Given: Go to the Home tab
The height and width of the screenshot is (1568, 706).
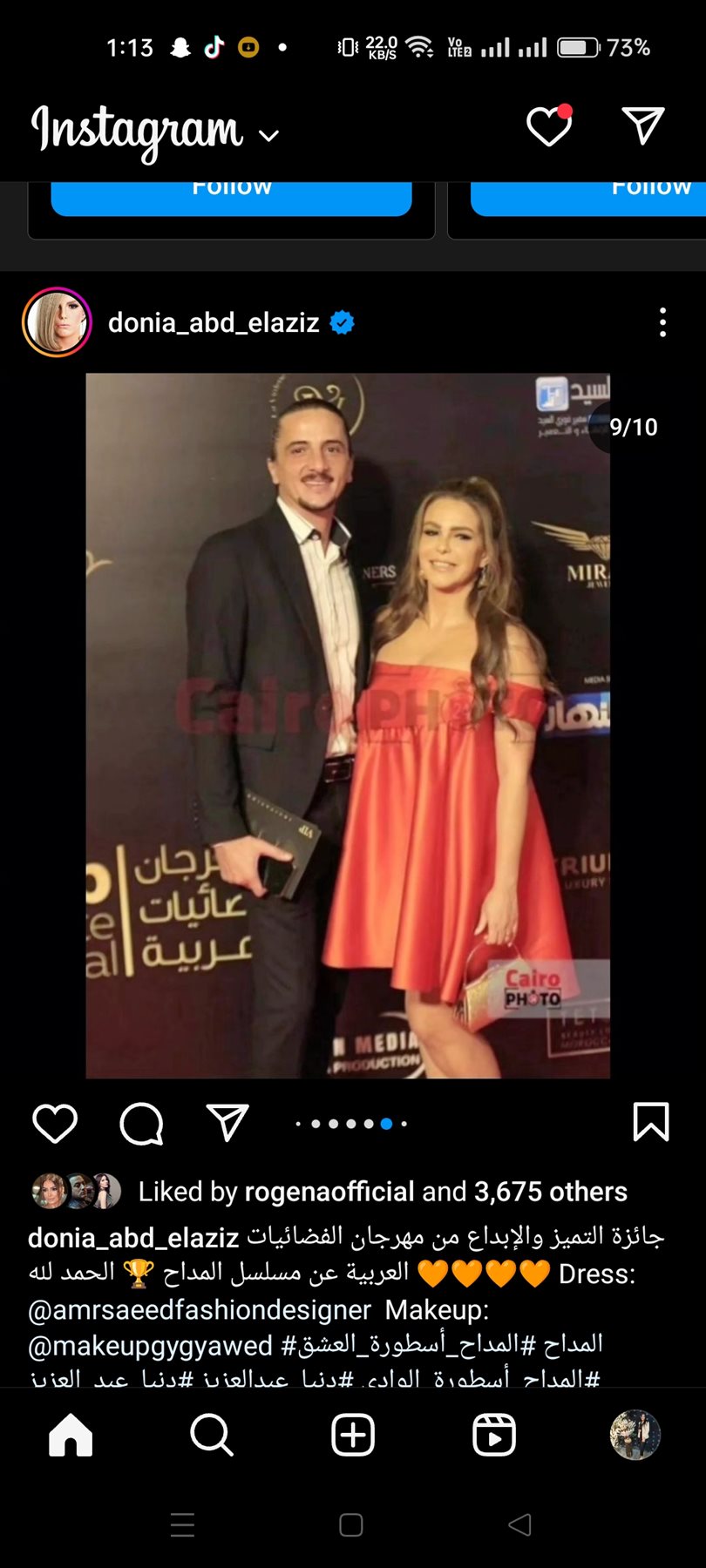Looking at the screenshot, I should [71, 1435].
